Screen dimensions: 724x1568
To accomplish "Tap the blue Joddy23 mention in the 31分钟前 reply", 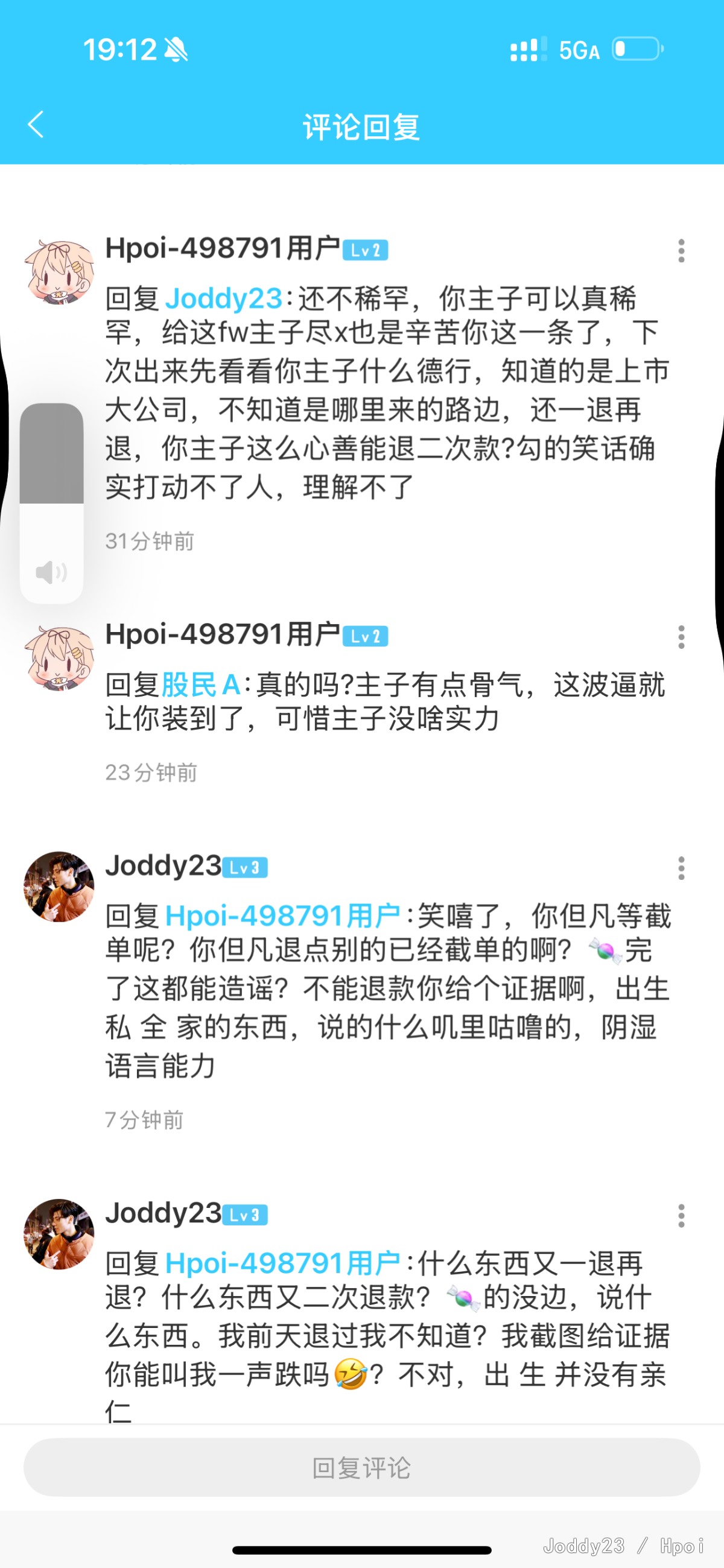I will point(223,299).
